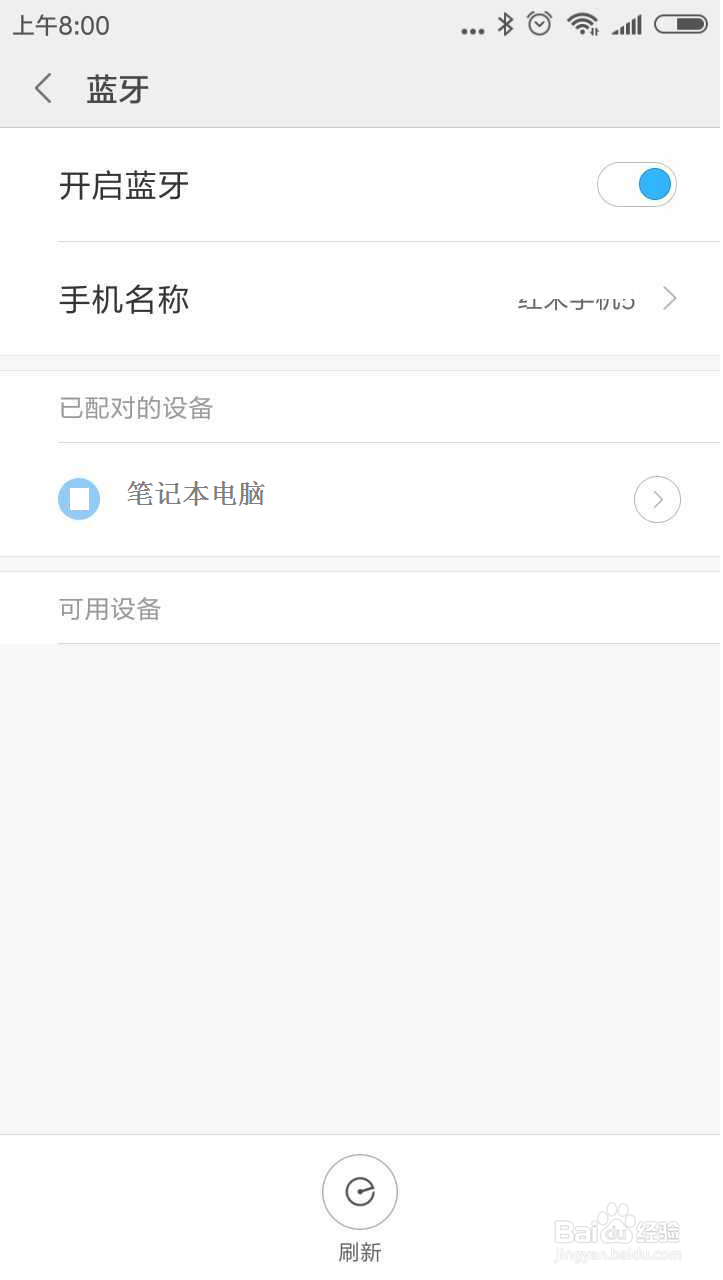Tap the chevron next to 手机名称
Screen dimensions: 723x1280
click(x=669, y=298)
